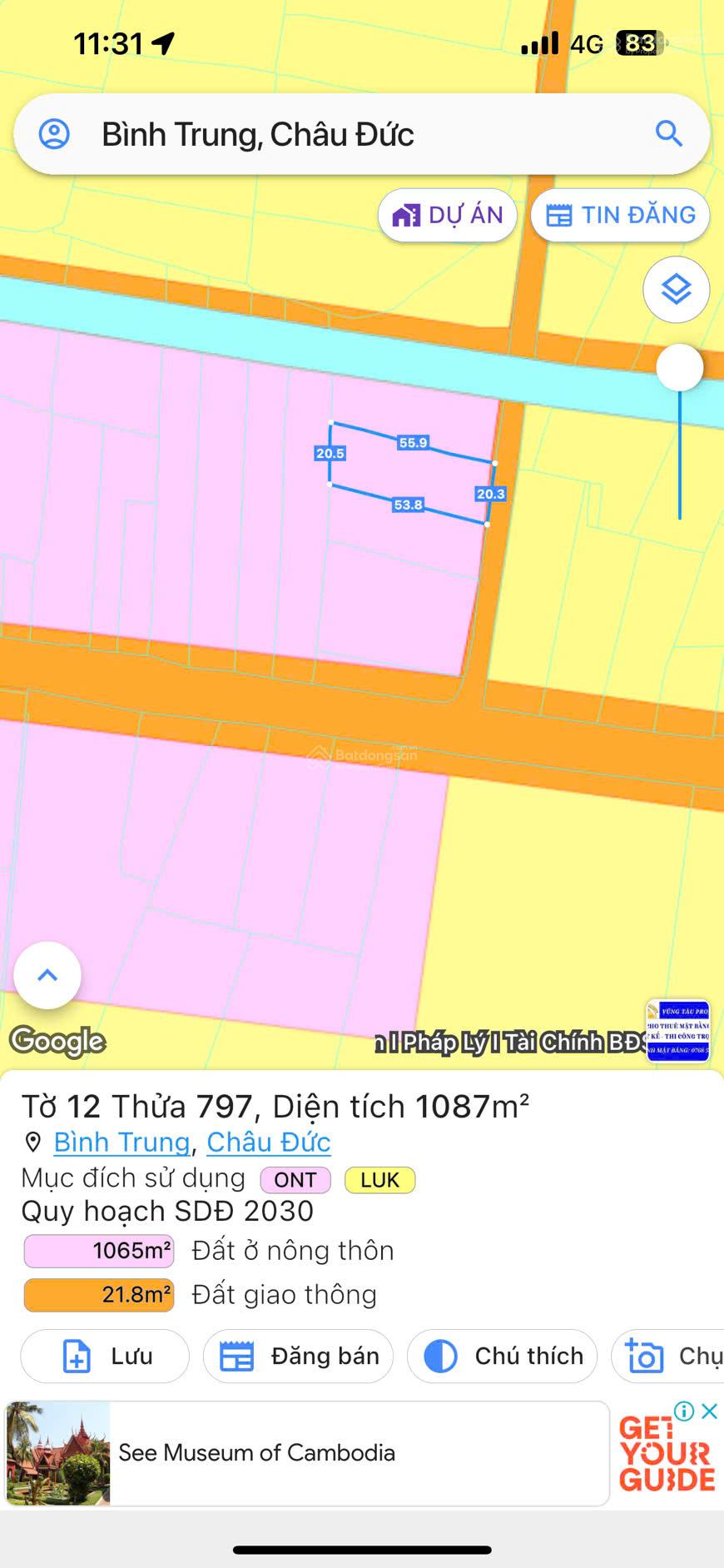Screen dimensions: 724x1568
Task: Close the advertisement banner
Action: 709,1411
